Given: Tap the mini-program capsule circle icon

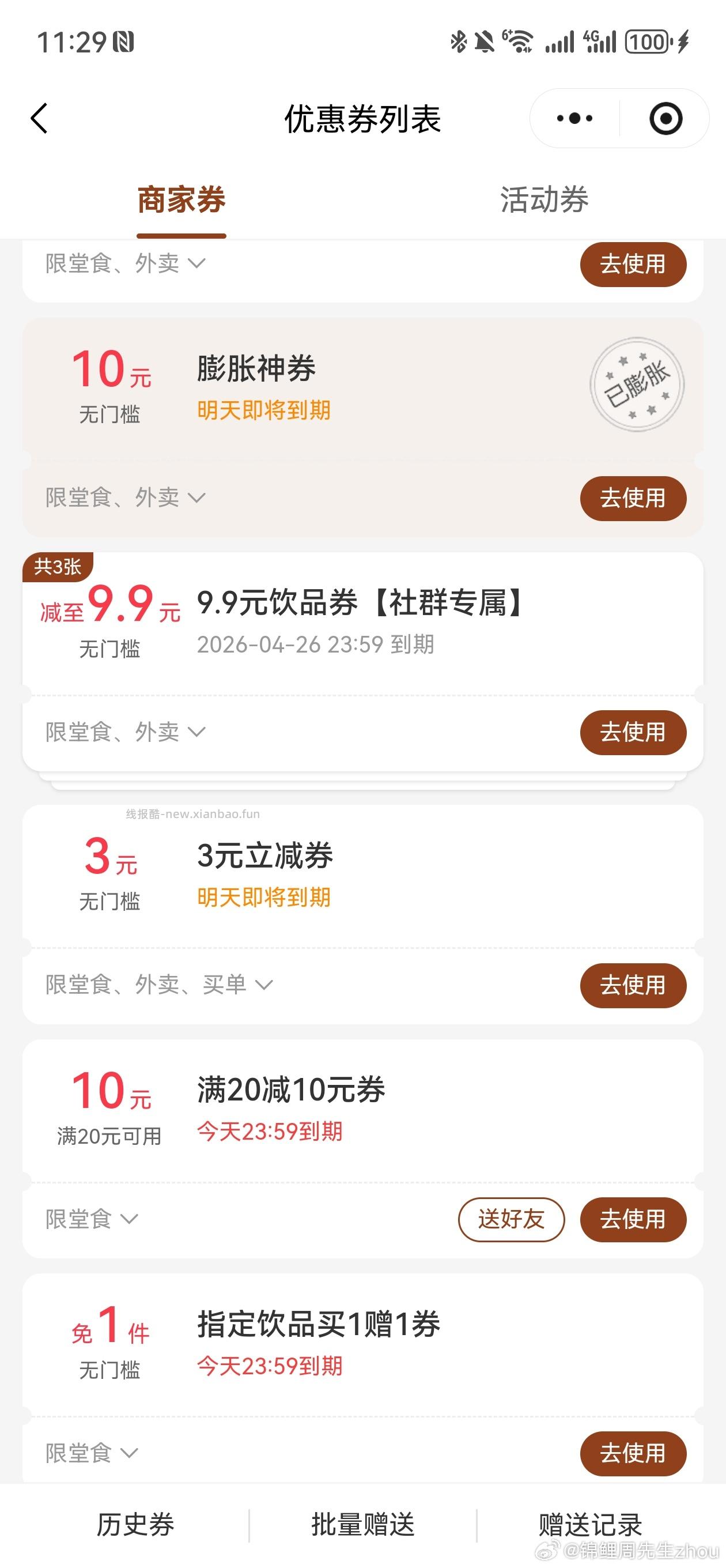Looking at the screenshot, I should point(664,119).
